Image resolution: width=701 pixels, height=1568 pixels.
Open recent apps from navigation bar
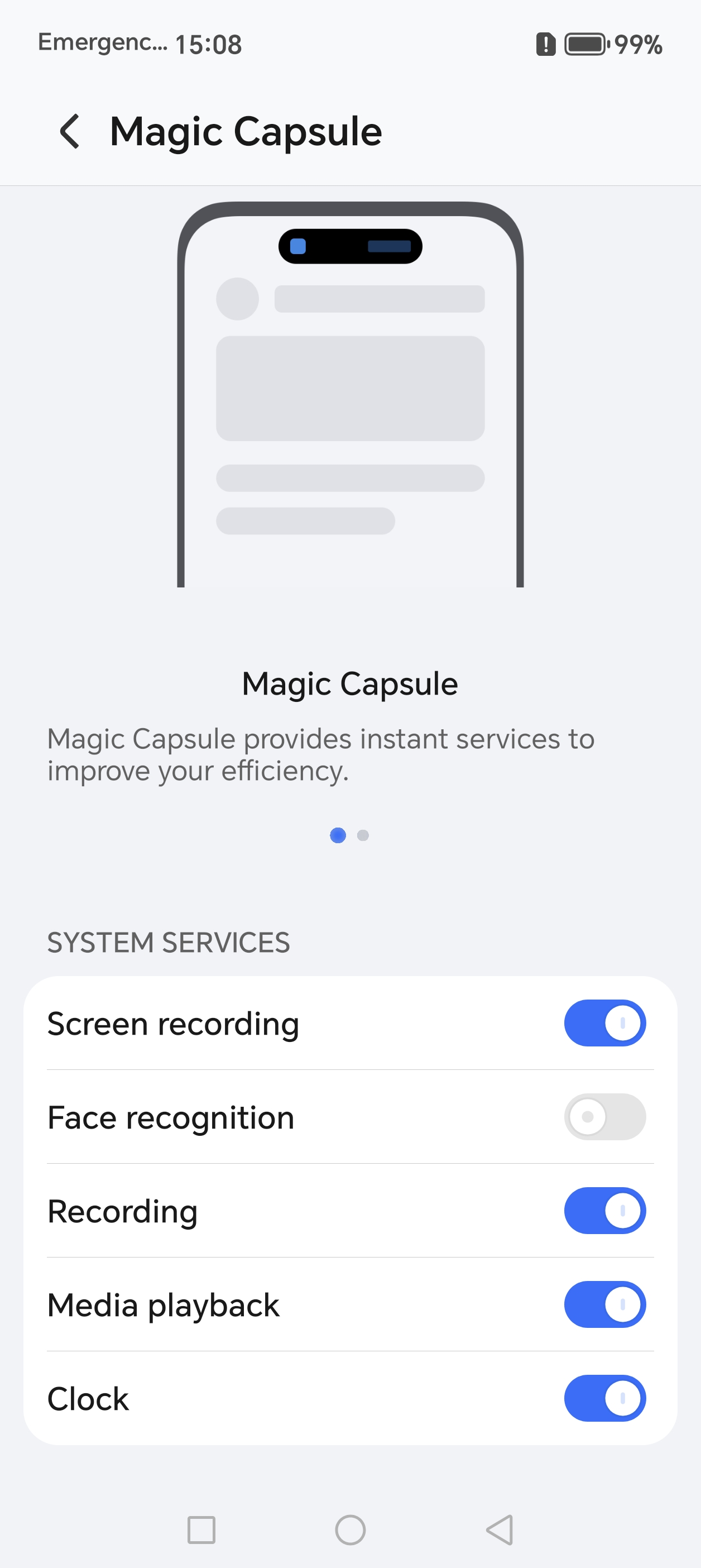tap(201, 1529)
